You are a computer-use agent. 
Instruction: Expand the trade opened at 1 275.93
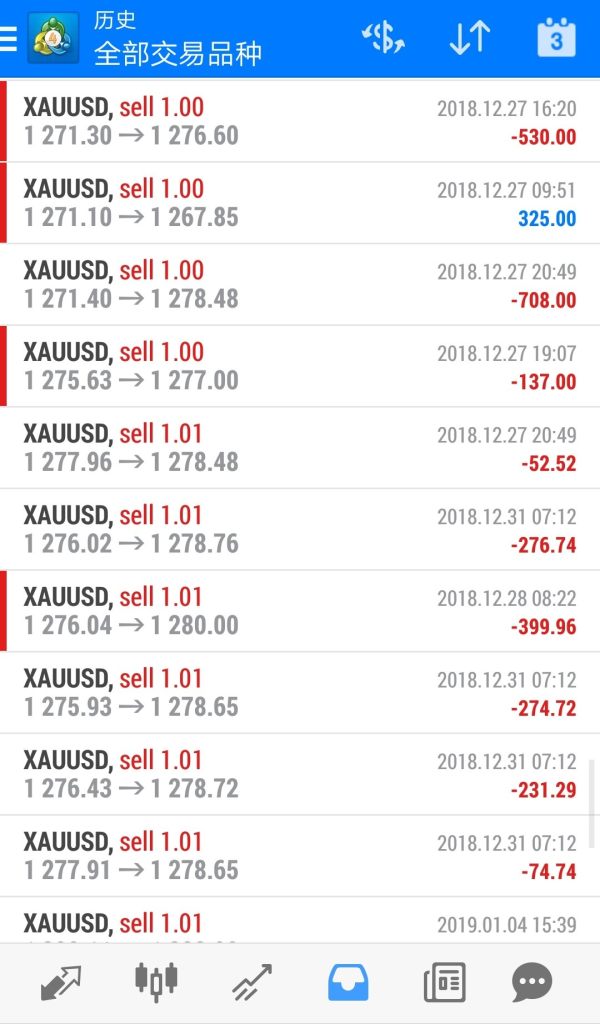pos(300,694)
